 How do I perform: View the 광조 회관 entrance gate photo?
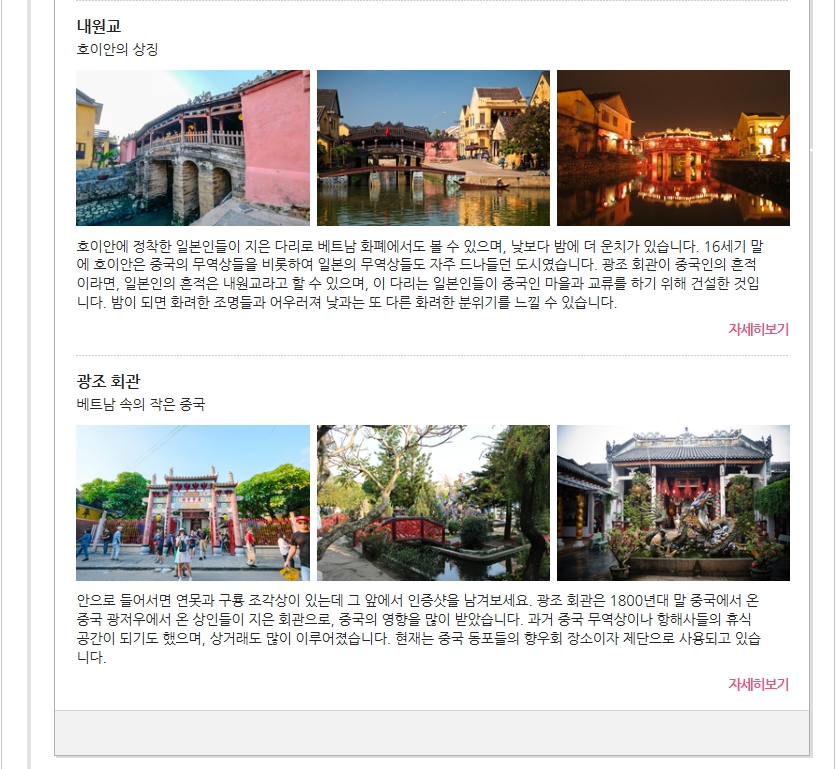193,503
